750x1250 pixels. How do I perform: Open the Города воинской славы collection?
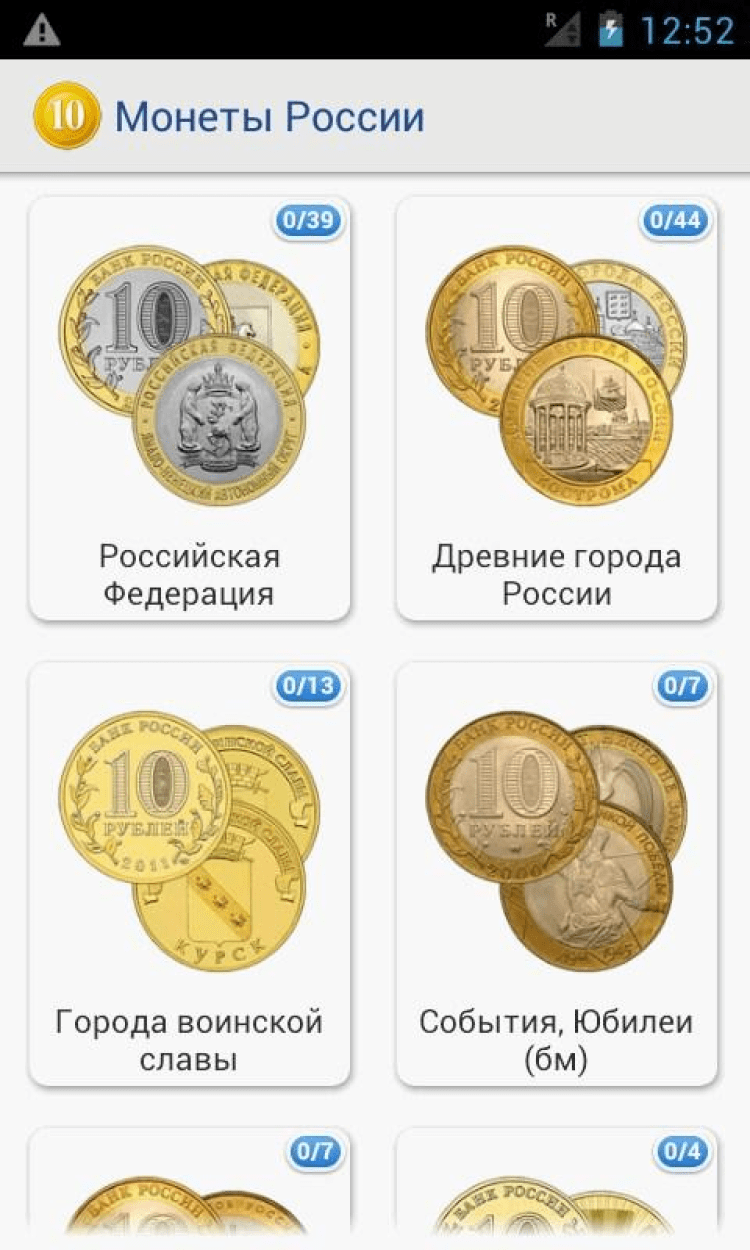click(189, 874)
